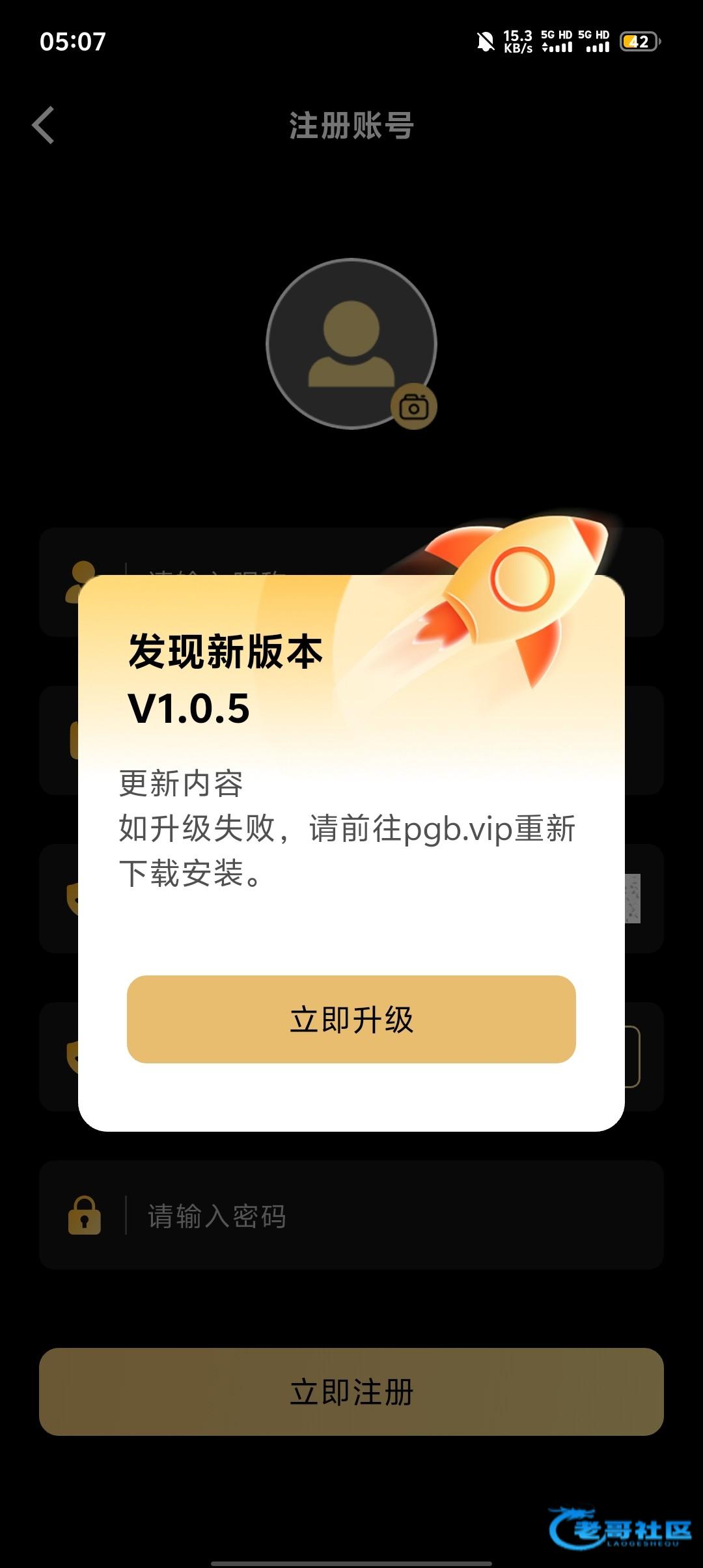Focus the 请输入密码 password field
Viewport: 703px width, 1568px height.
391,1216
